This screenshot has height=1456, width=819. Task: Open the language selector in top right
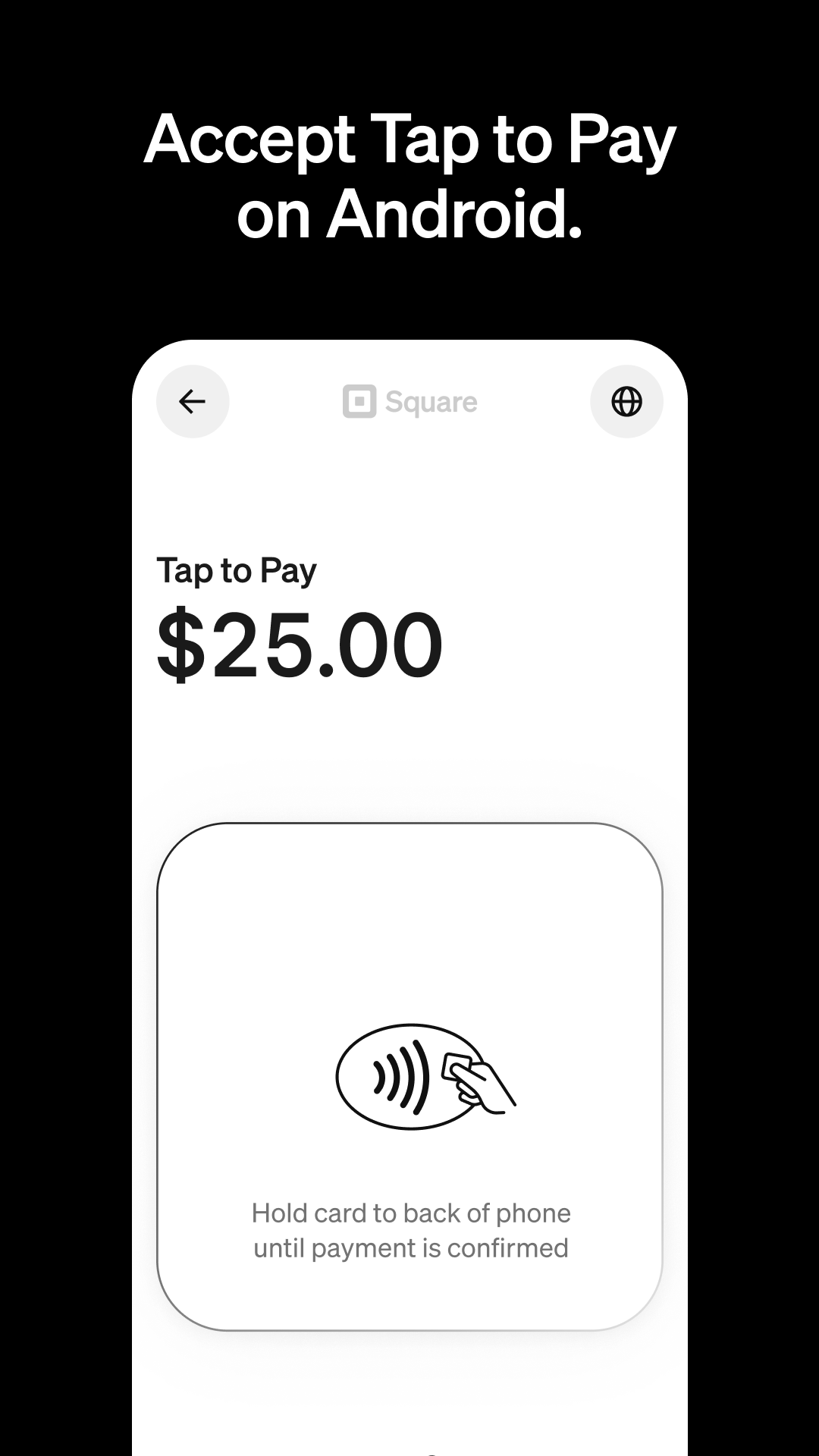pos(626,401)
